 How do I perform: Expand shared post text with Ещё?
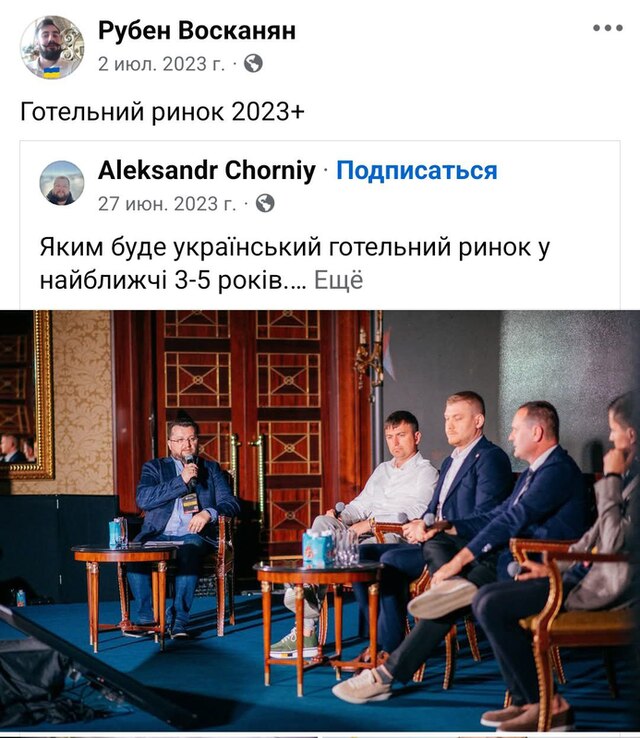[338, 281]
